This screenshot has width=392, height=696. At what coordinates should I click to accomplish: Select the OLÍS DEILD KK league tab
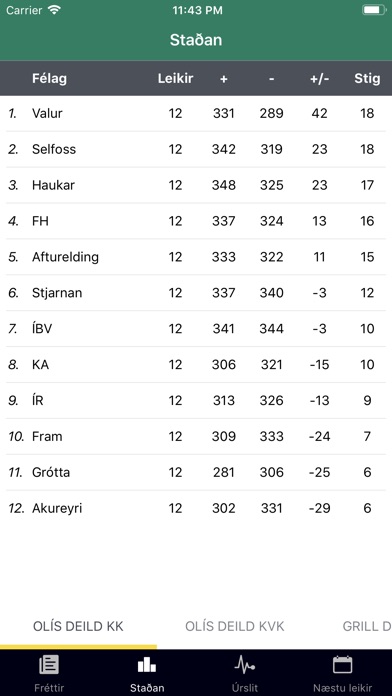pos(78,626)
